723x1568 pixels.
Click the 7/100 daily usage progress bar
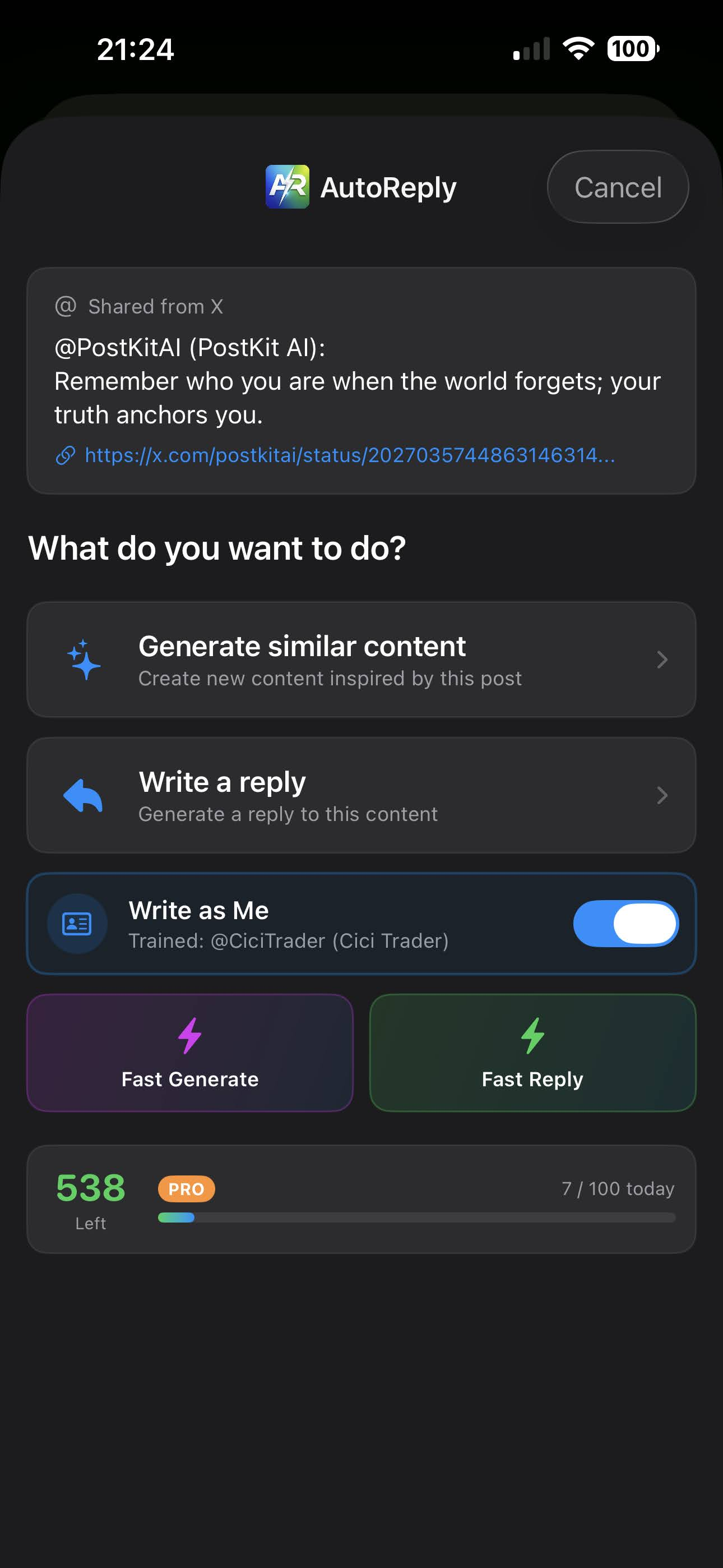point(416,1217)
